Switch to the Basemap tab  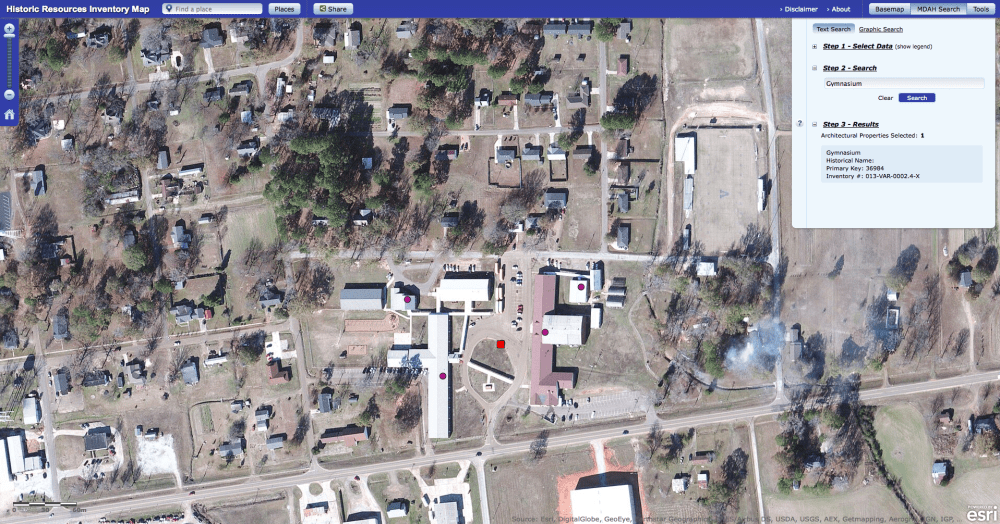(886, 9)
